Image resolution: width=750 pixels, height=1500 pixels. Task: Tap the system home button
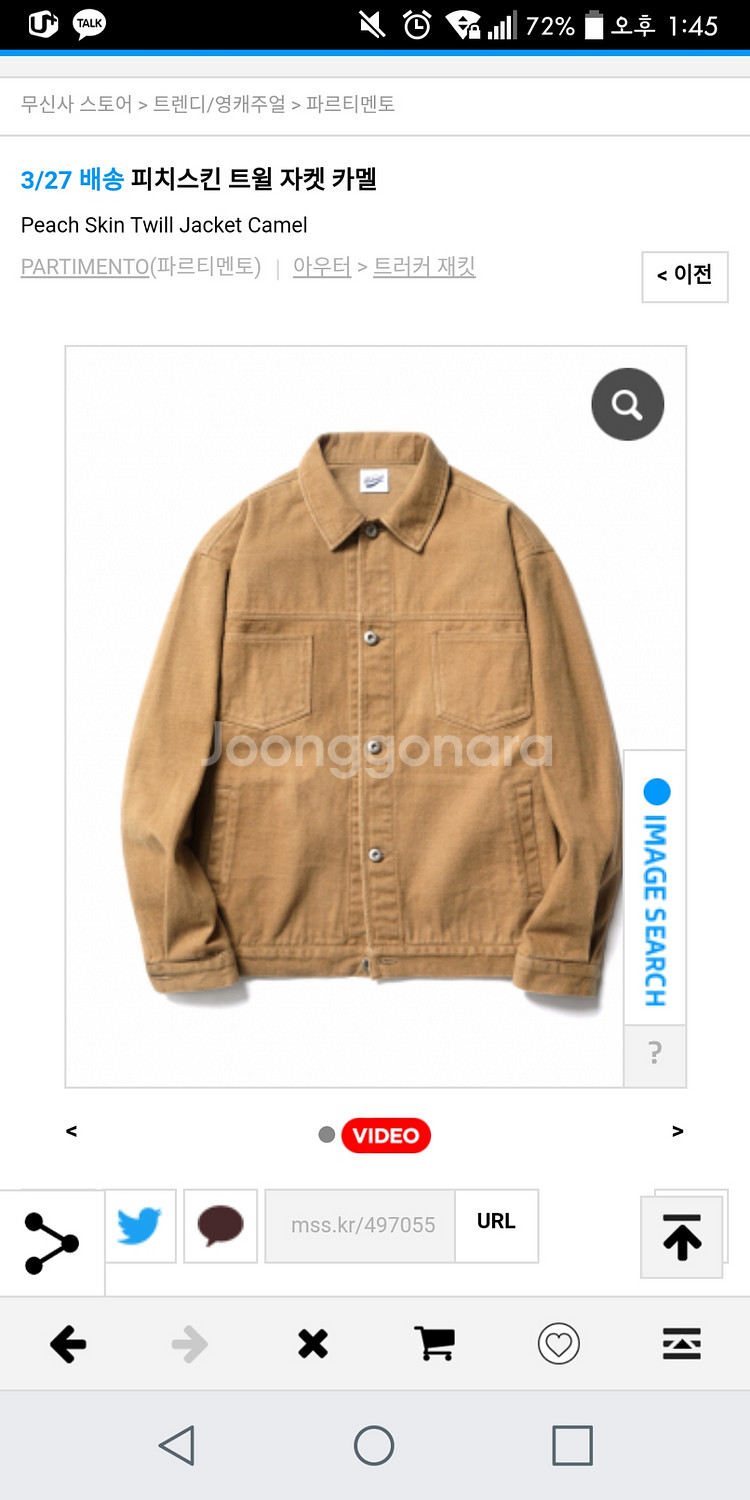click(x=374, y=1445)
